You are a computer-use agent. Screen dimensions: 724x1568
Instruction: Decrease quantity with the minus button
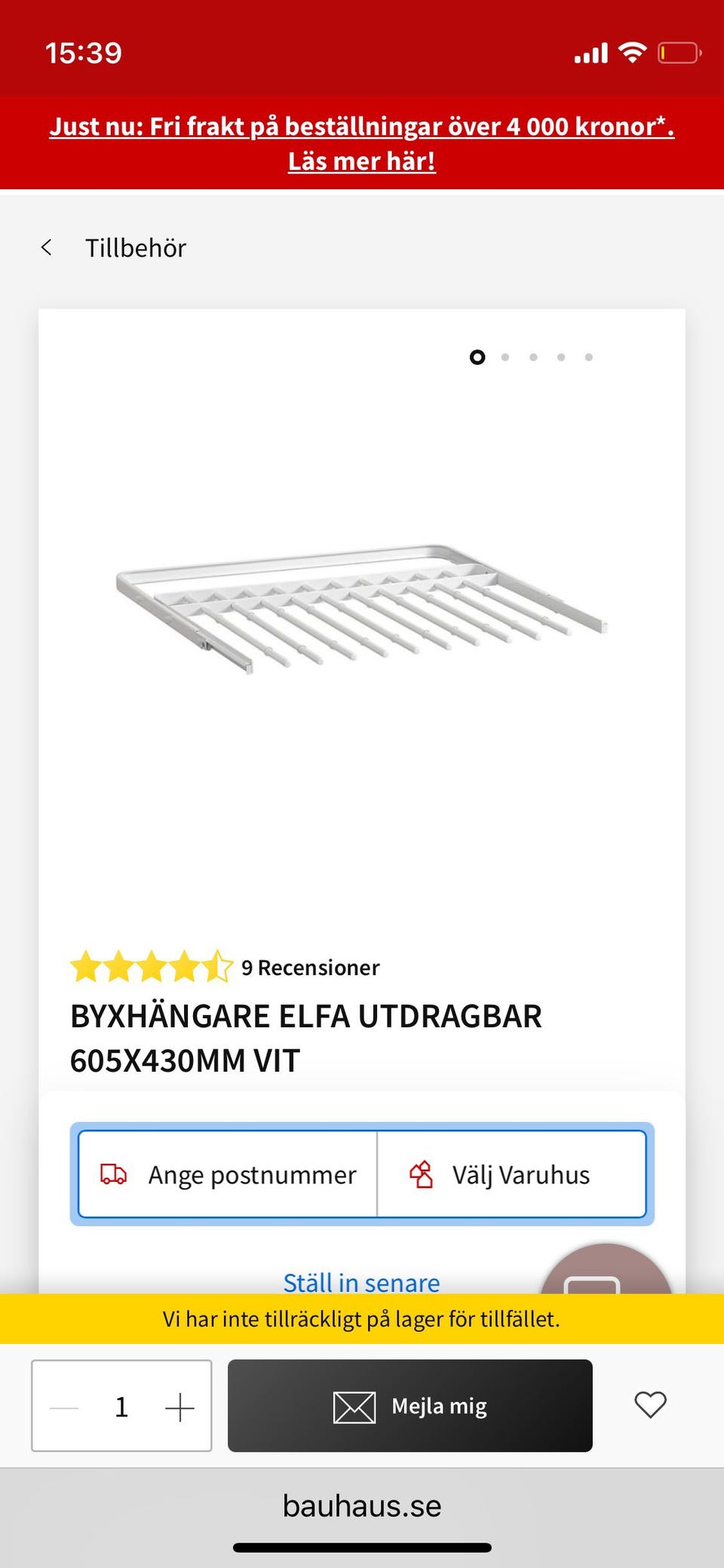64,1407
